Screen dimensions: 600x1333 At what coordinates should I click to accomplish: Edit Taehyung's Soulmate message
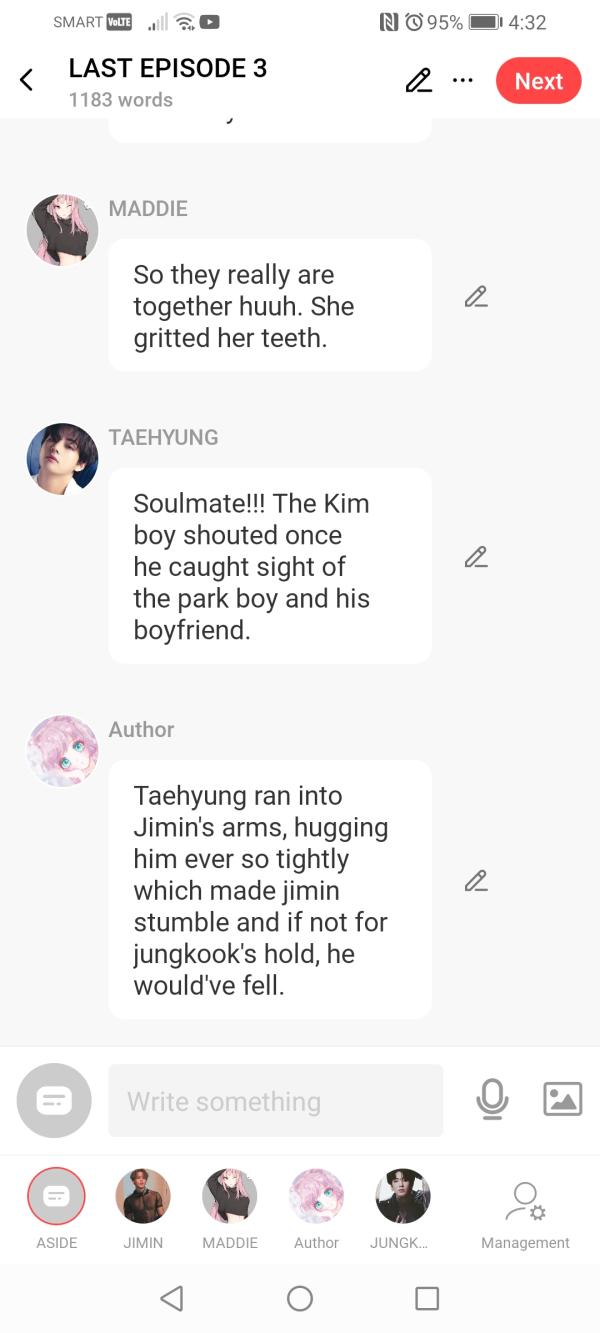(476, 557)
